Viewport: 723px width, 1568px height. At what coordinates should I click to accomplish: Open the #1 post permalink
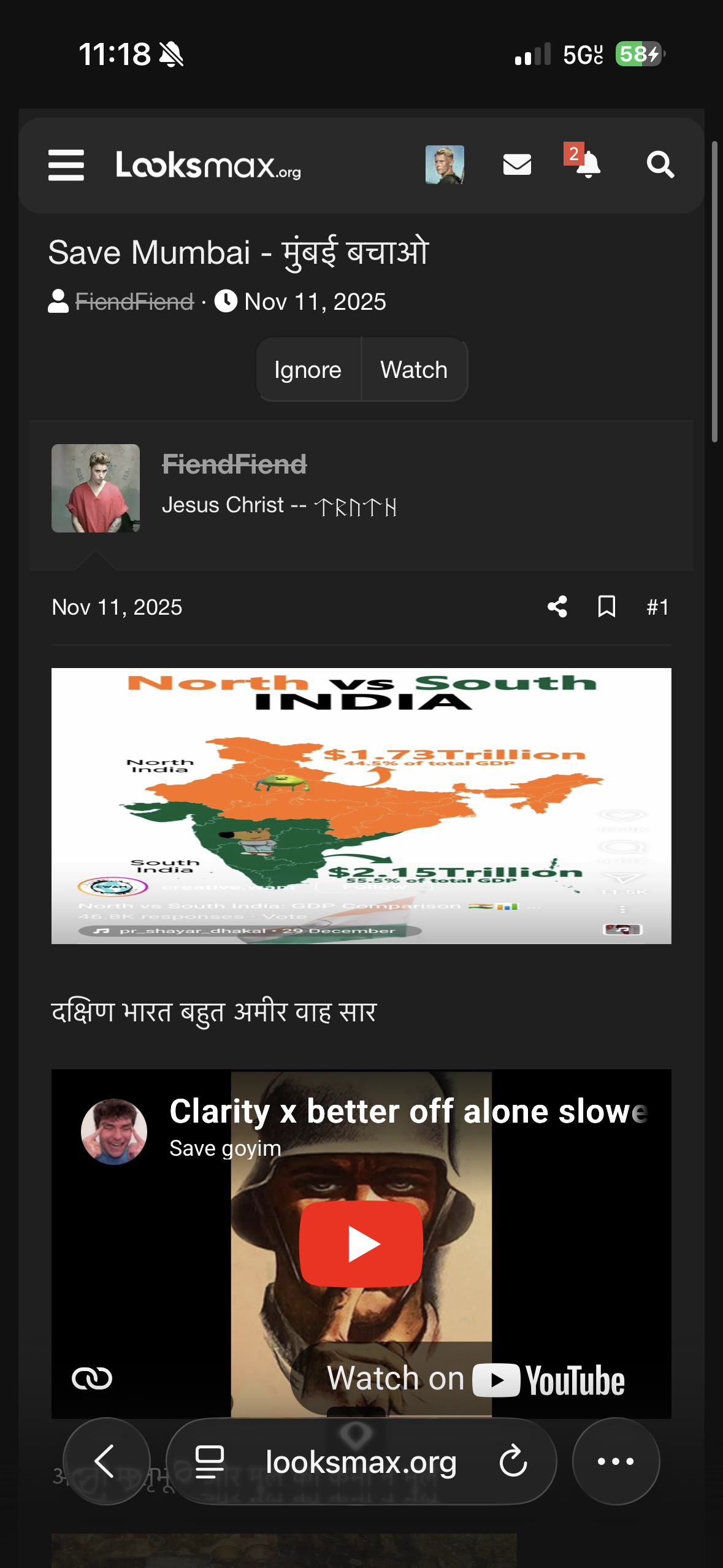click(657, 607)
